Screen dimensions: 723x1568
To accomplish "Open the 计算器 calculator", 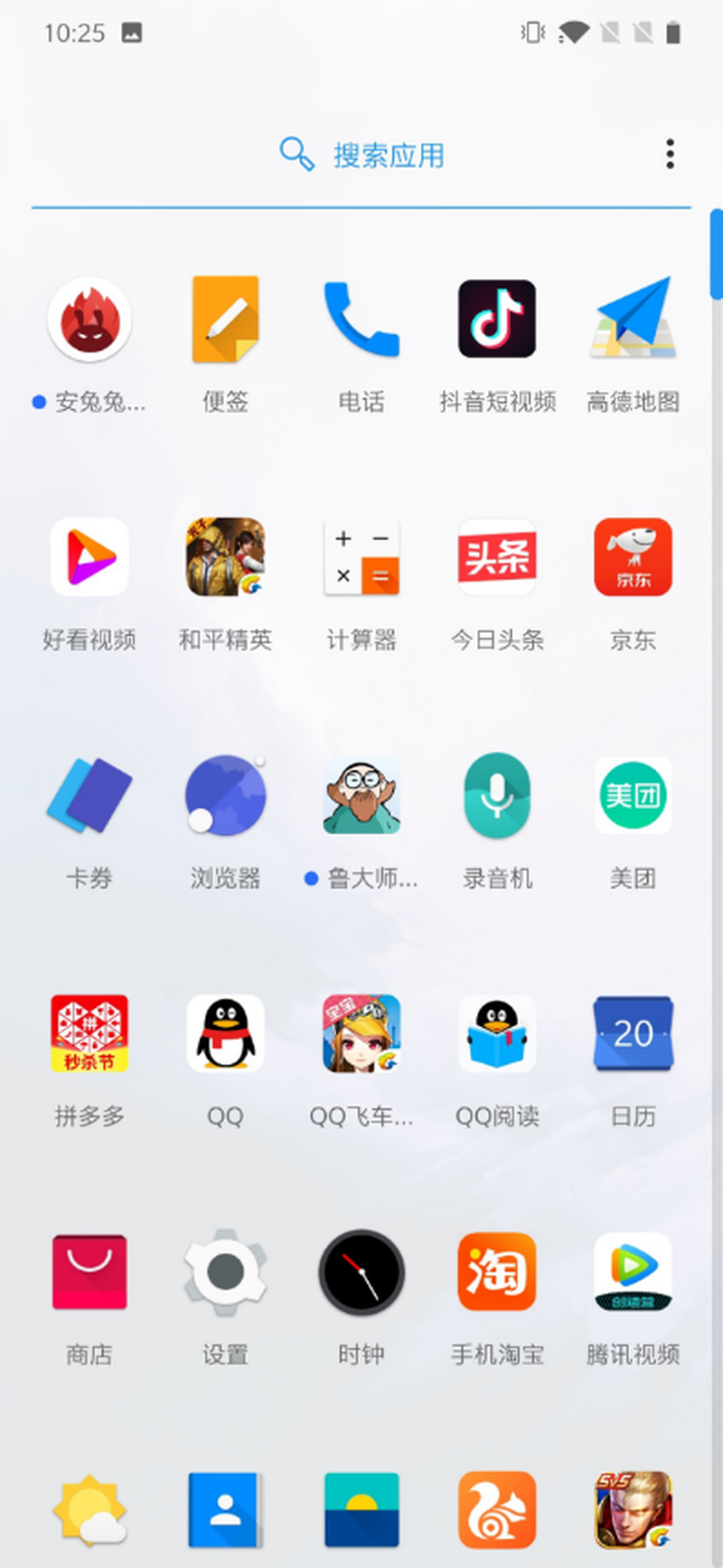I will (x=361, y=558).
